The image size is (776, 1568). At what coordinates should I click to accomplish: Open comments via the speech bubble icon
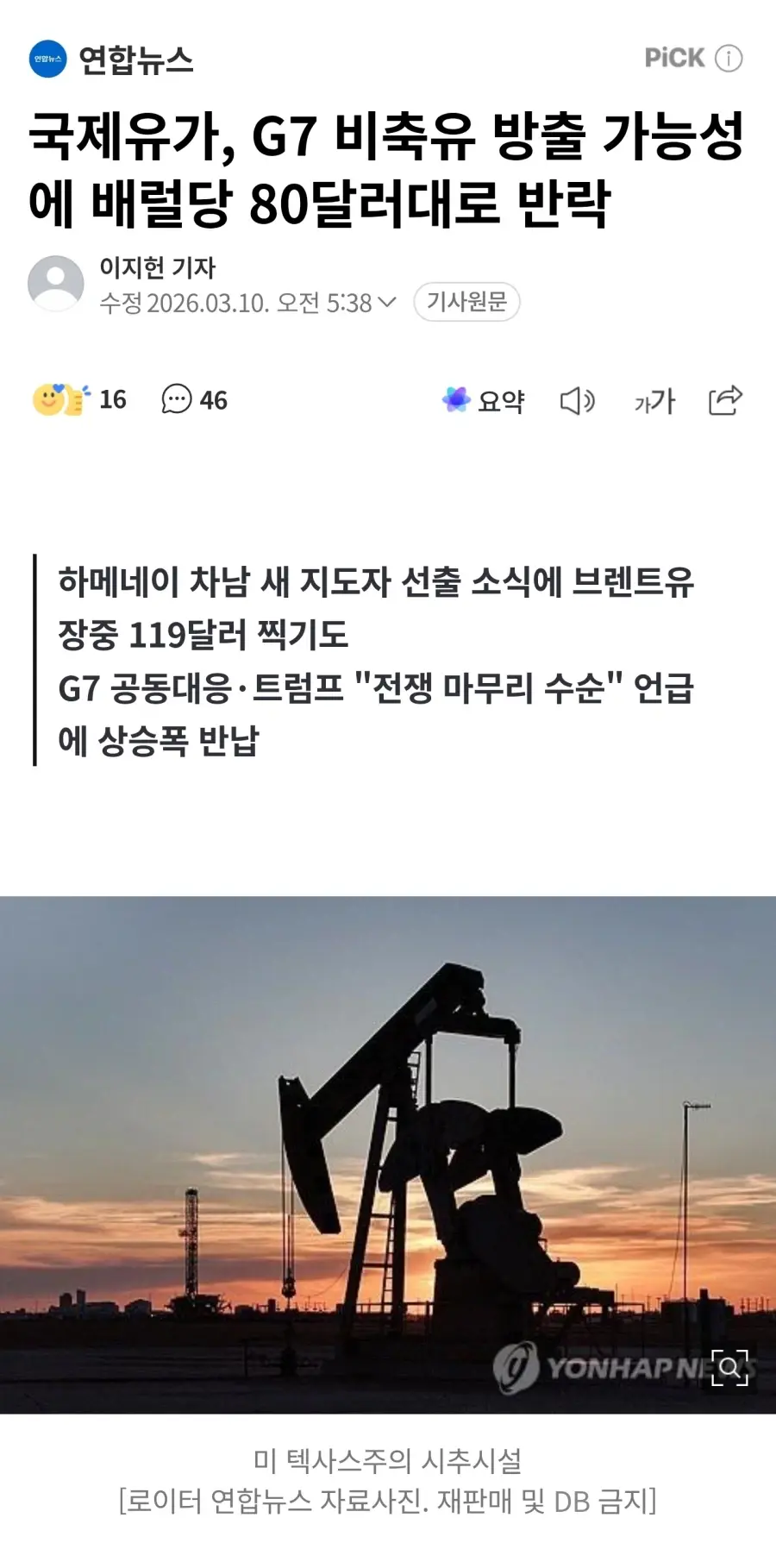point(178,399)
